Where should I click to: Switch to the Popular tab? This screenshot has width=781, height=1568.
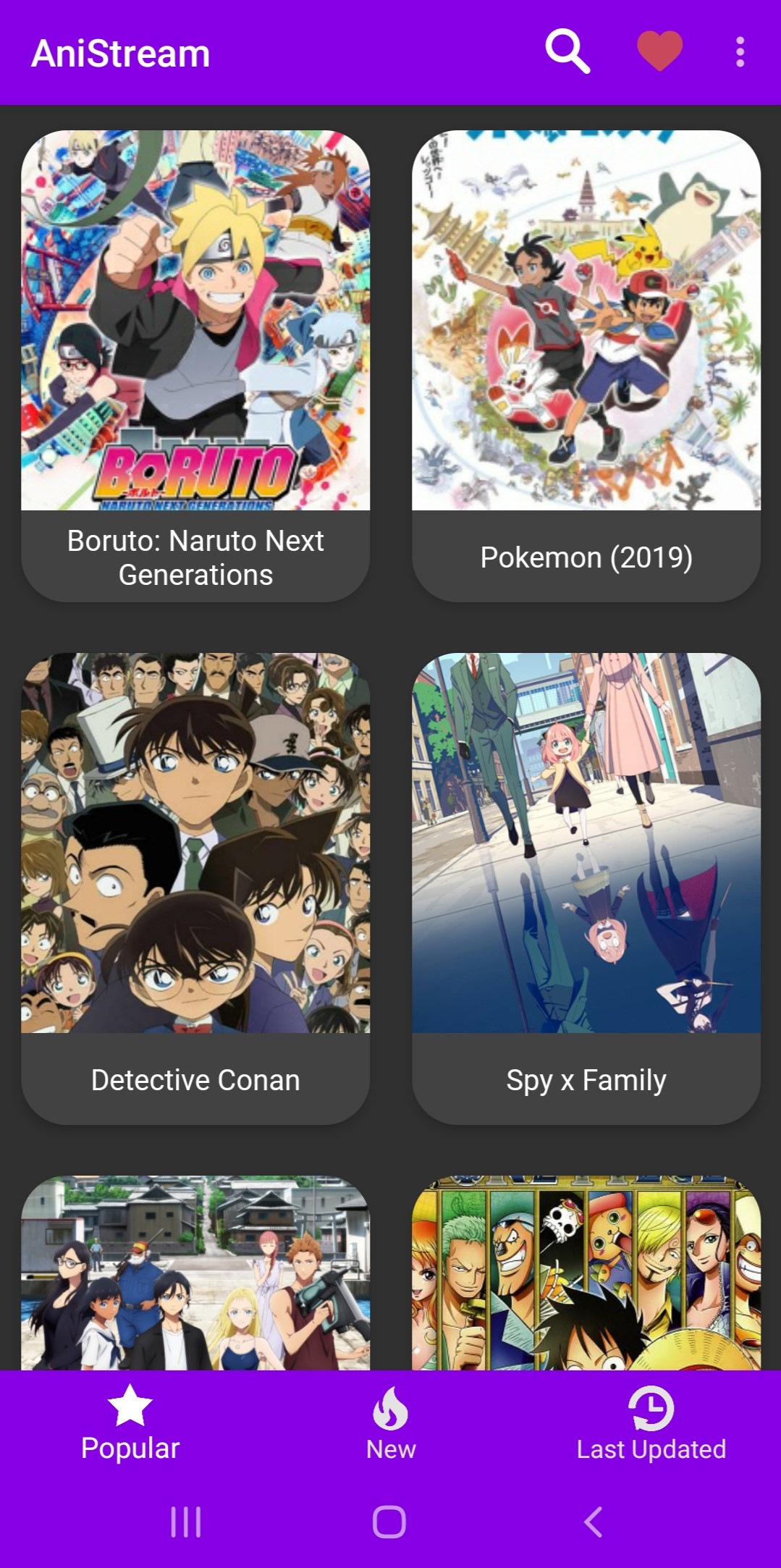click(x=130, y=1423)
